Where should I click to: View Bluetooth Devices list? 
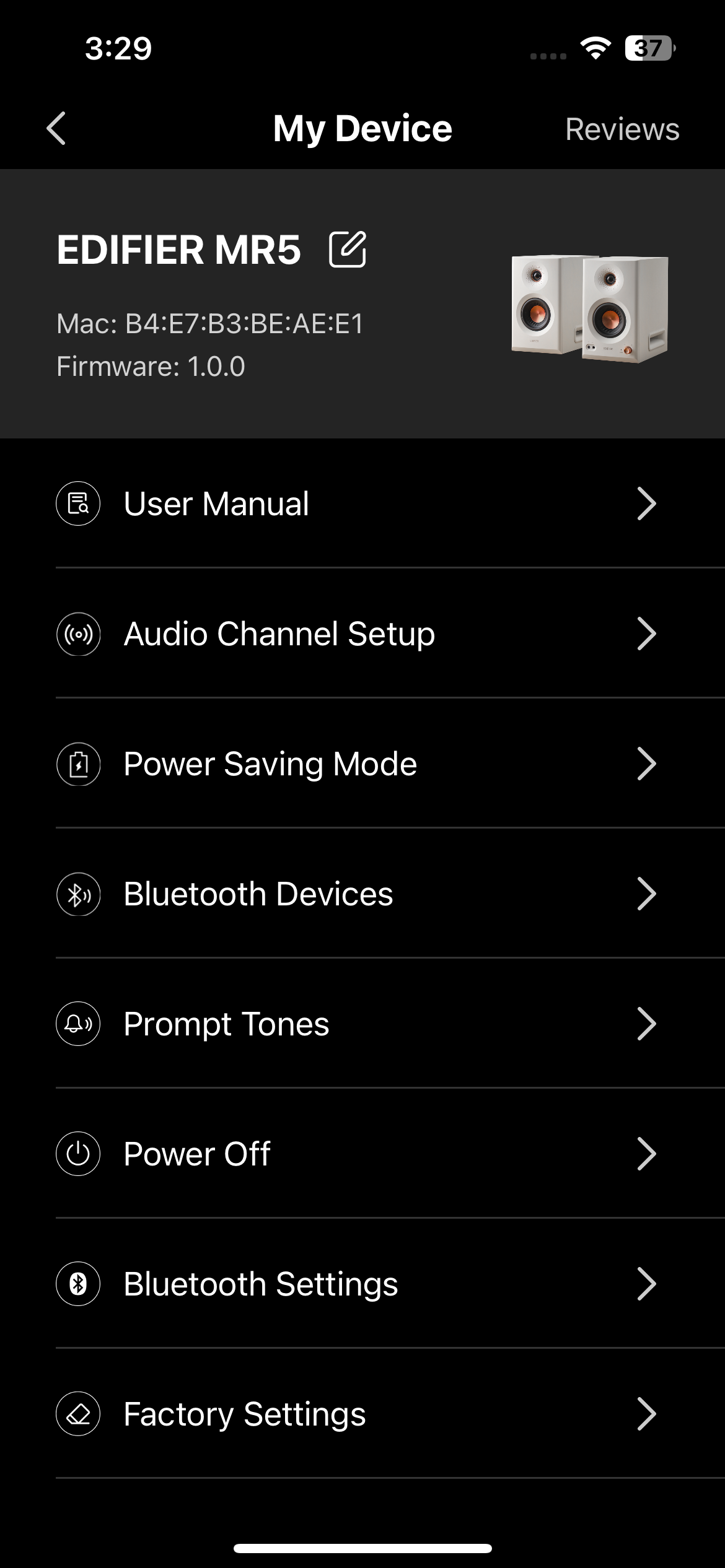(362, 894)
